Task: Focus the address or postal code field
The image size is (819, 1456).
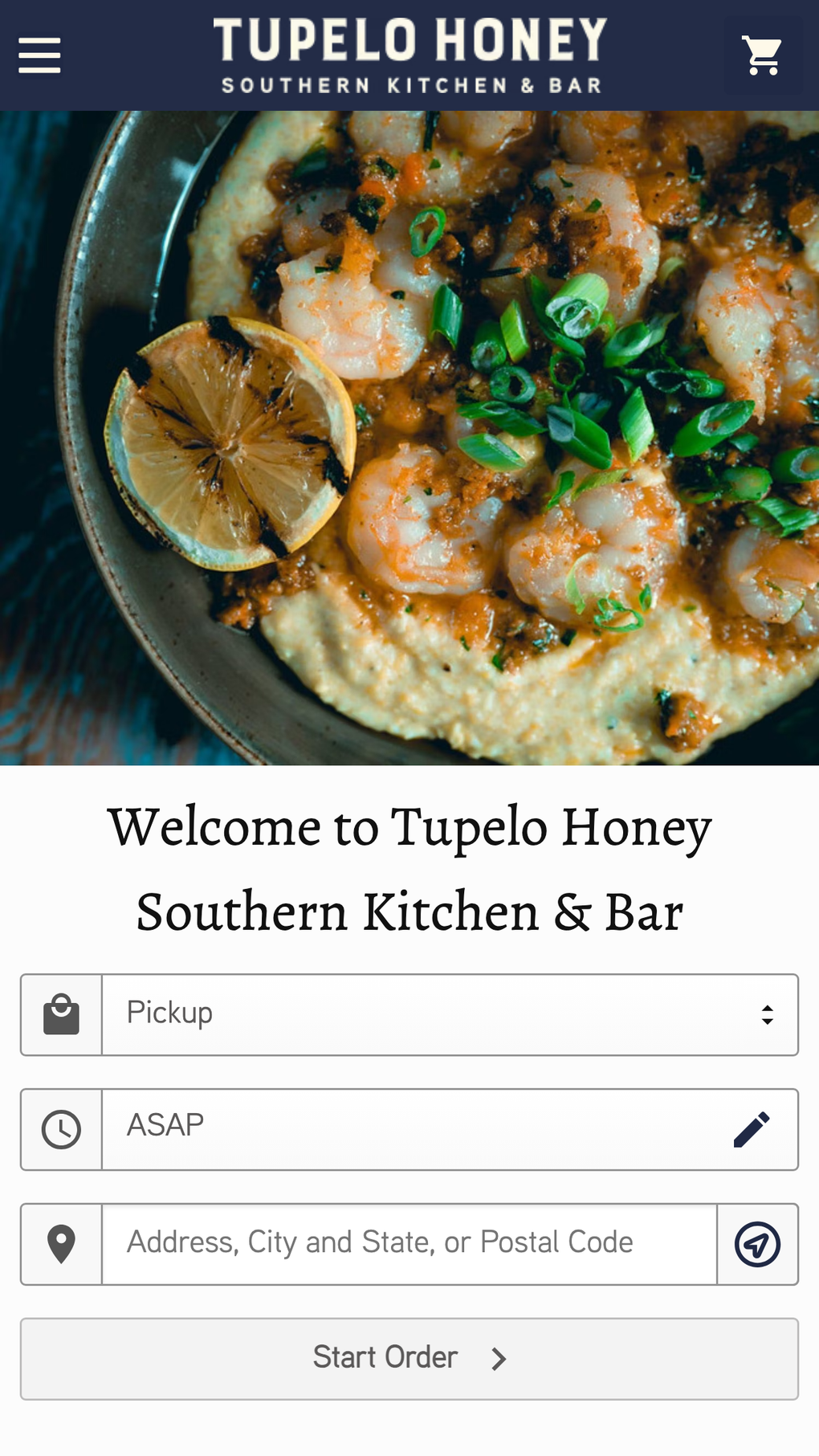Action: tap(409, 1243)
